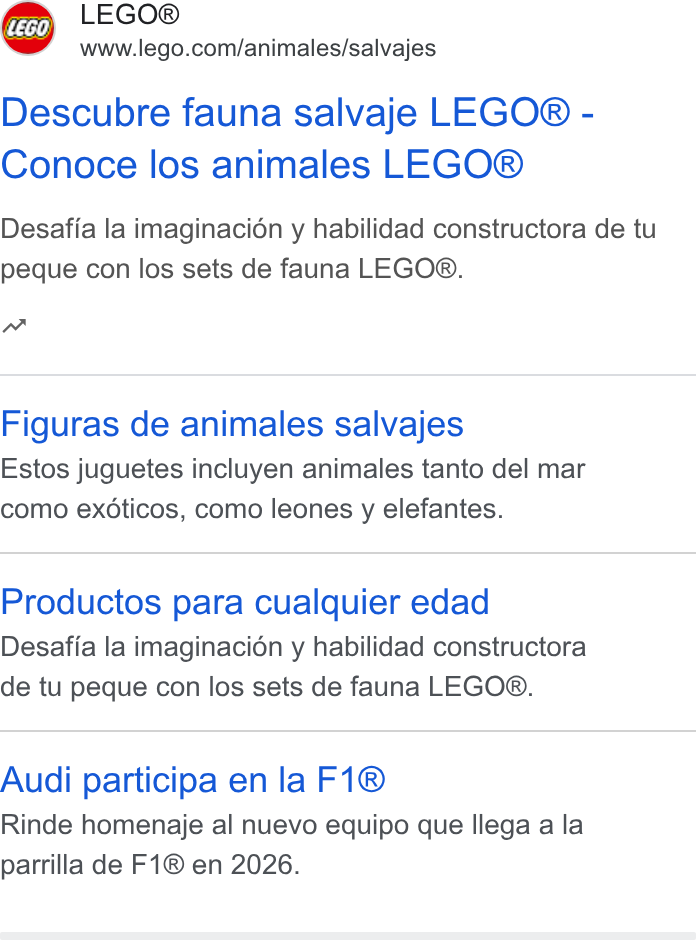
Task: Tap the www.lego.com/animales/salvajes URL
Action: 258,48
